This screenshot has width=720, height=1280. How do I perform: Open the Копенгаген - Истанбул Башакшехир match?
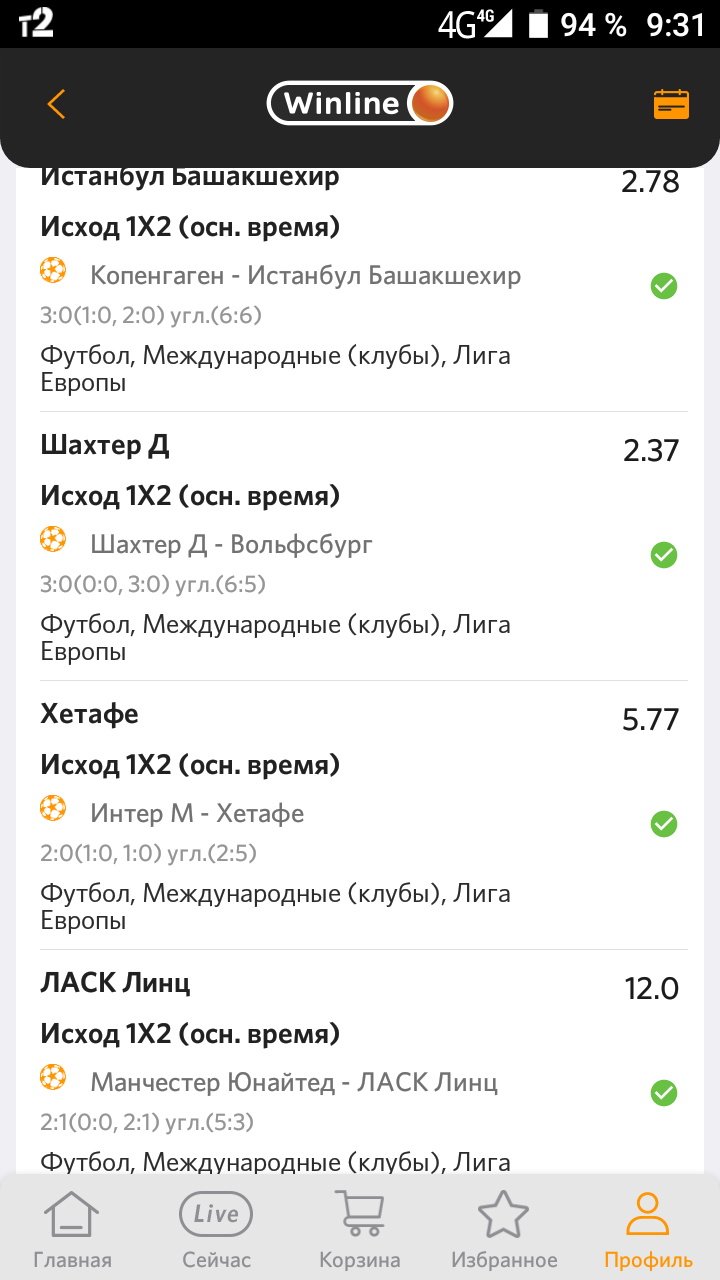click(x=305, y=275)
